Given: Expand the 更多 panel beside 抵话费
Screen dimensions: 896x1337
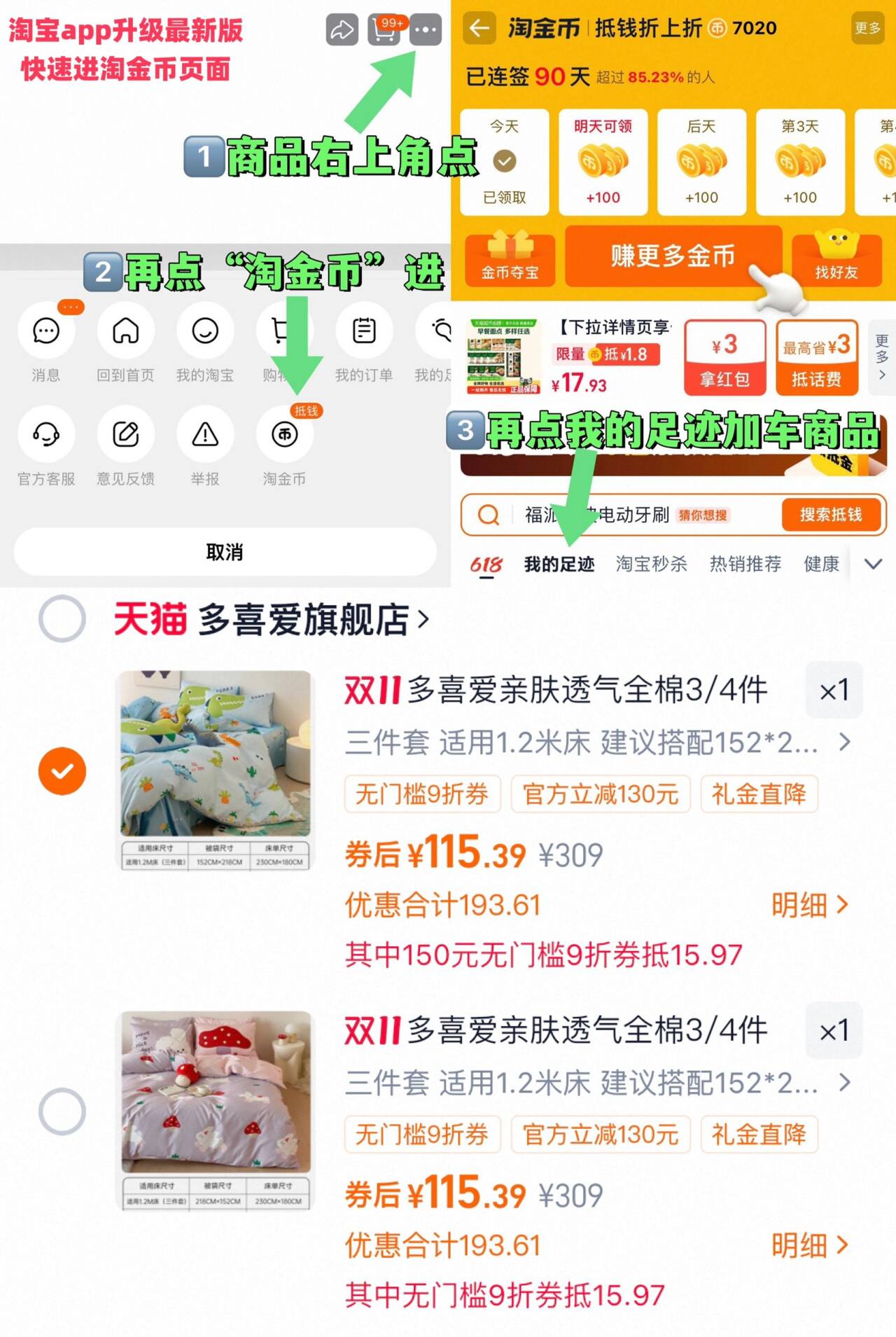Looking at the screenshot, I should tap(881, 357).
